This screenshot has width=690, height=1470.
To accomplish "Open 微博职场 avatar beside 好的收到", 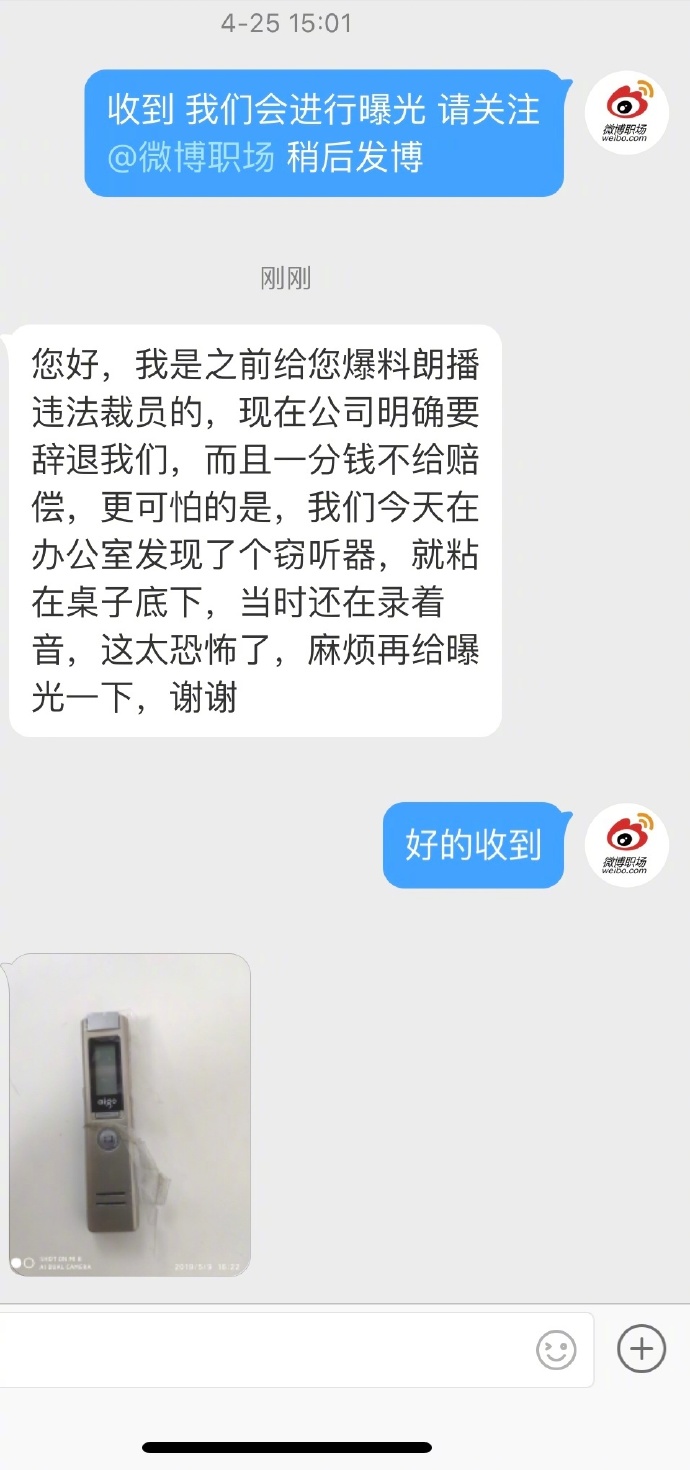I will tap(627, 845).
